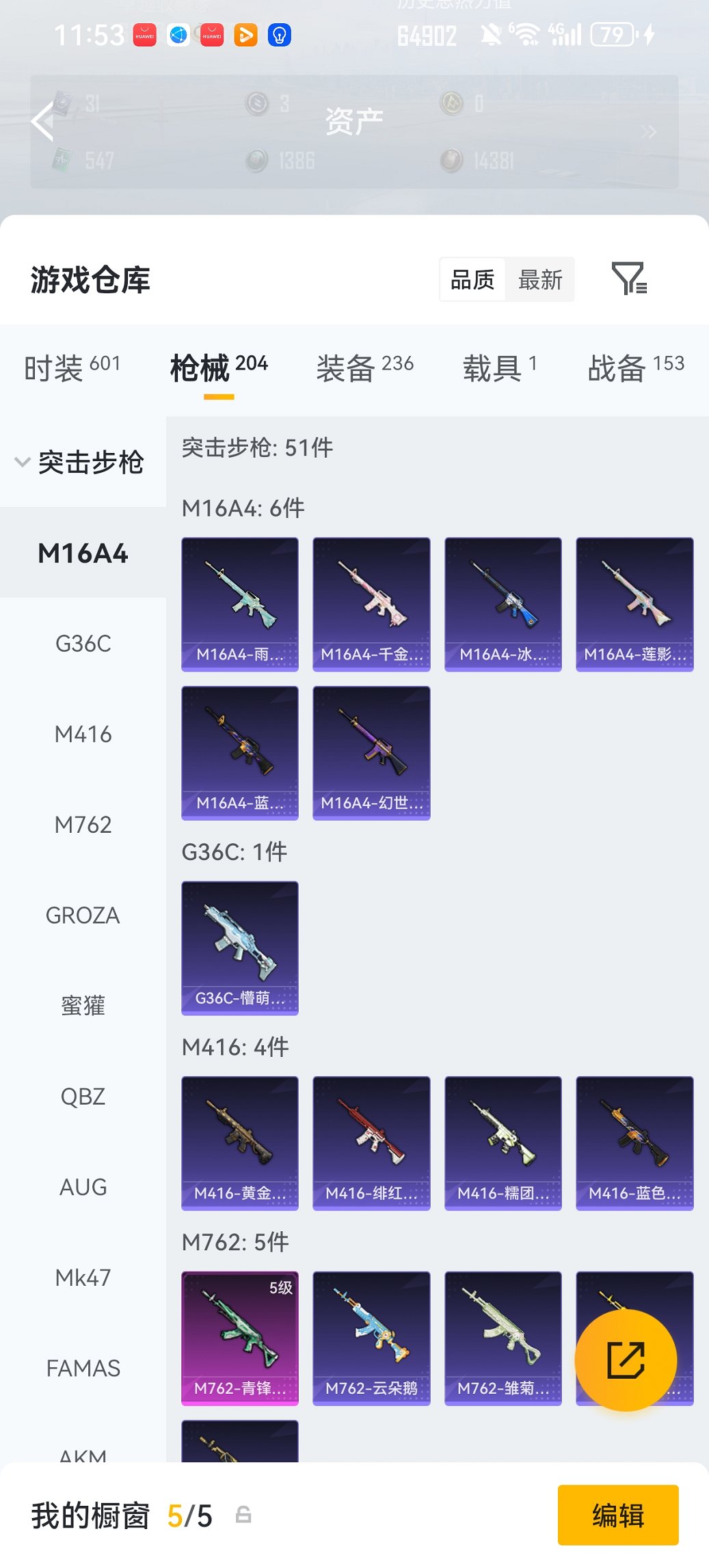Open the M16A4-千金 skin tile
The height and width of the screenshot is (1568, 709).
tap(371, 604)
